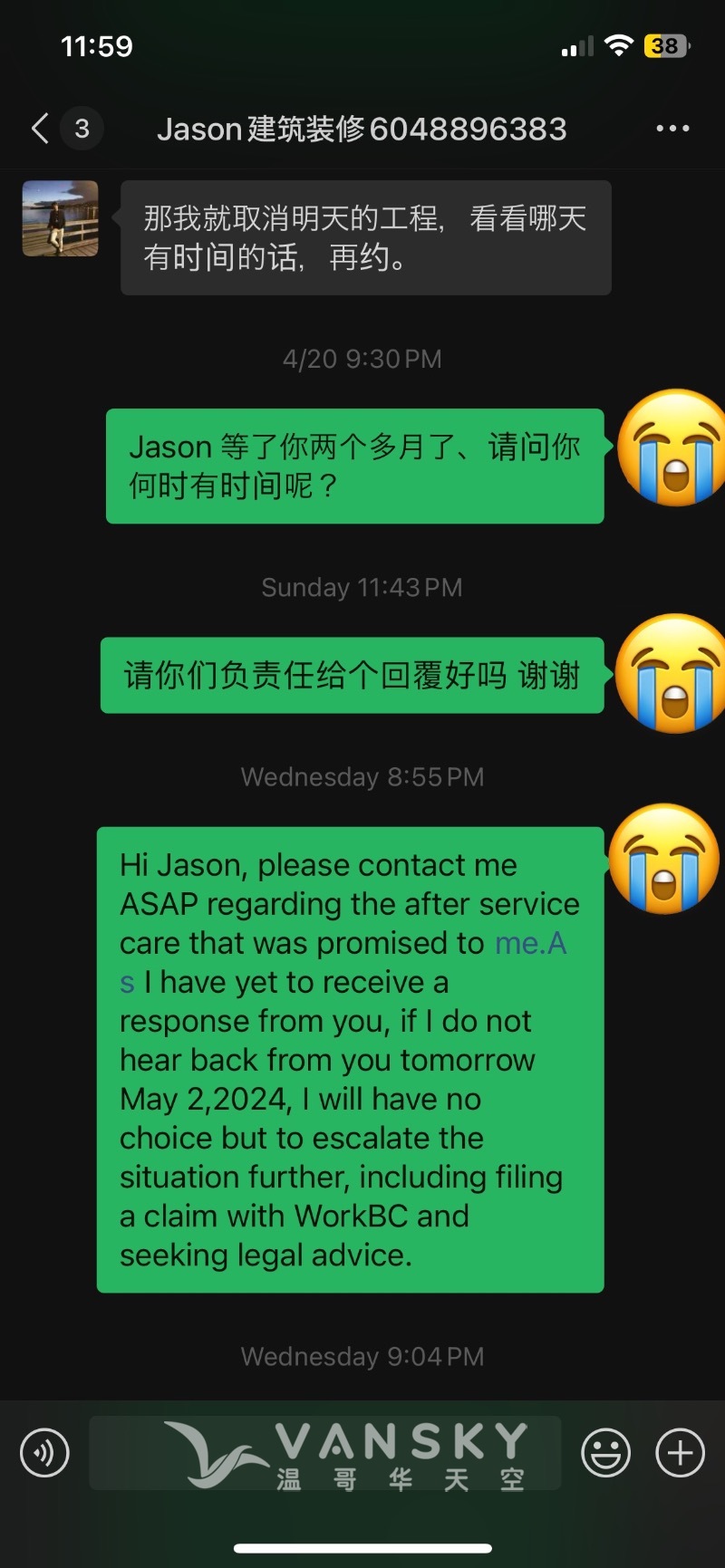
Task: Switch to voice message input
Action: pos(44,1452)
